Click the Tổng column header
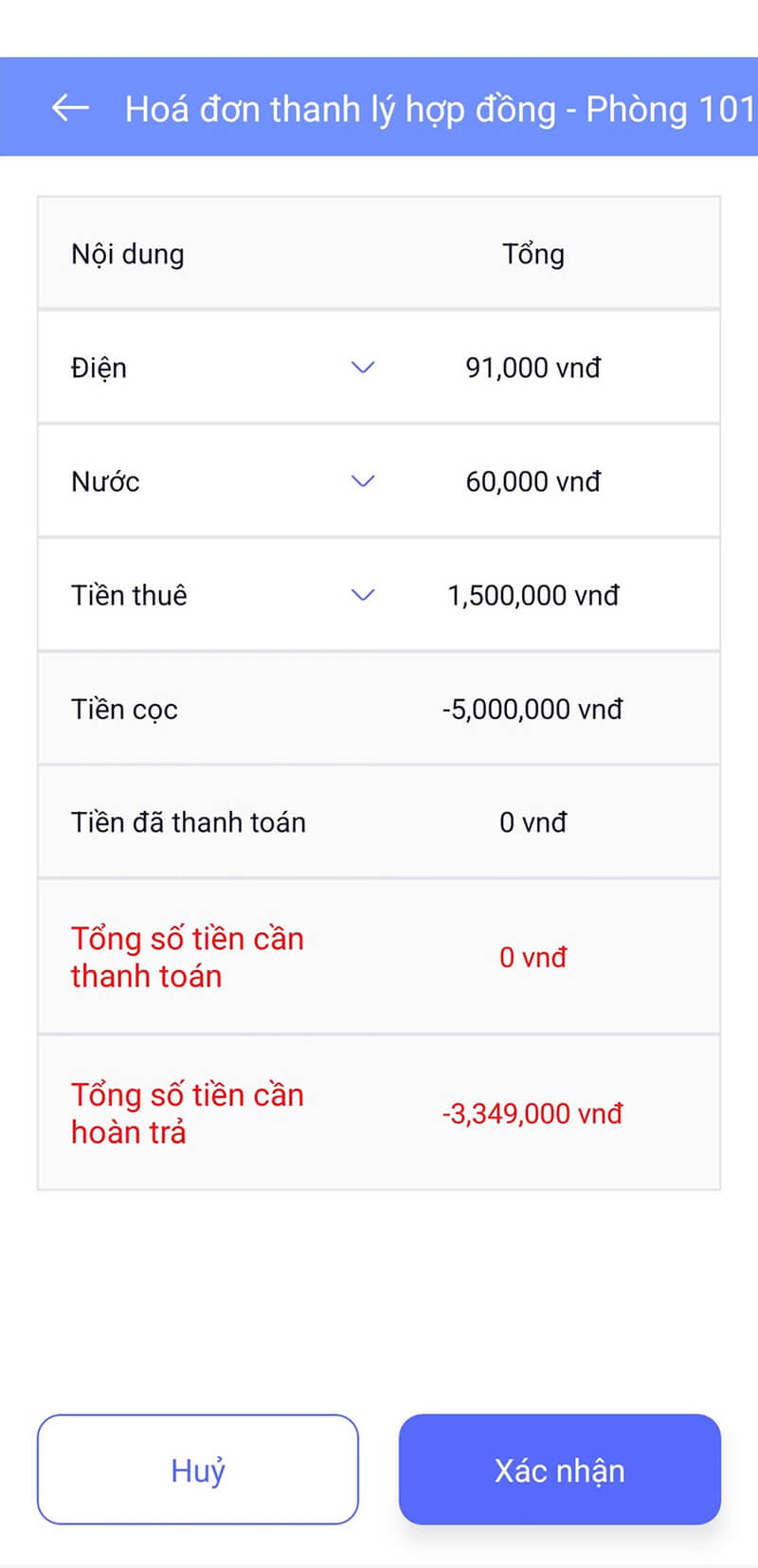Screen dimensions: 758x1568 (x=533, y=254)
